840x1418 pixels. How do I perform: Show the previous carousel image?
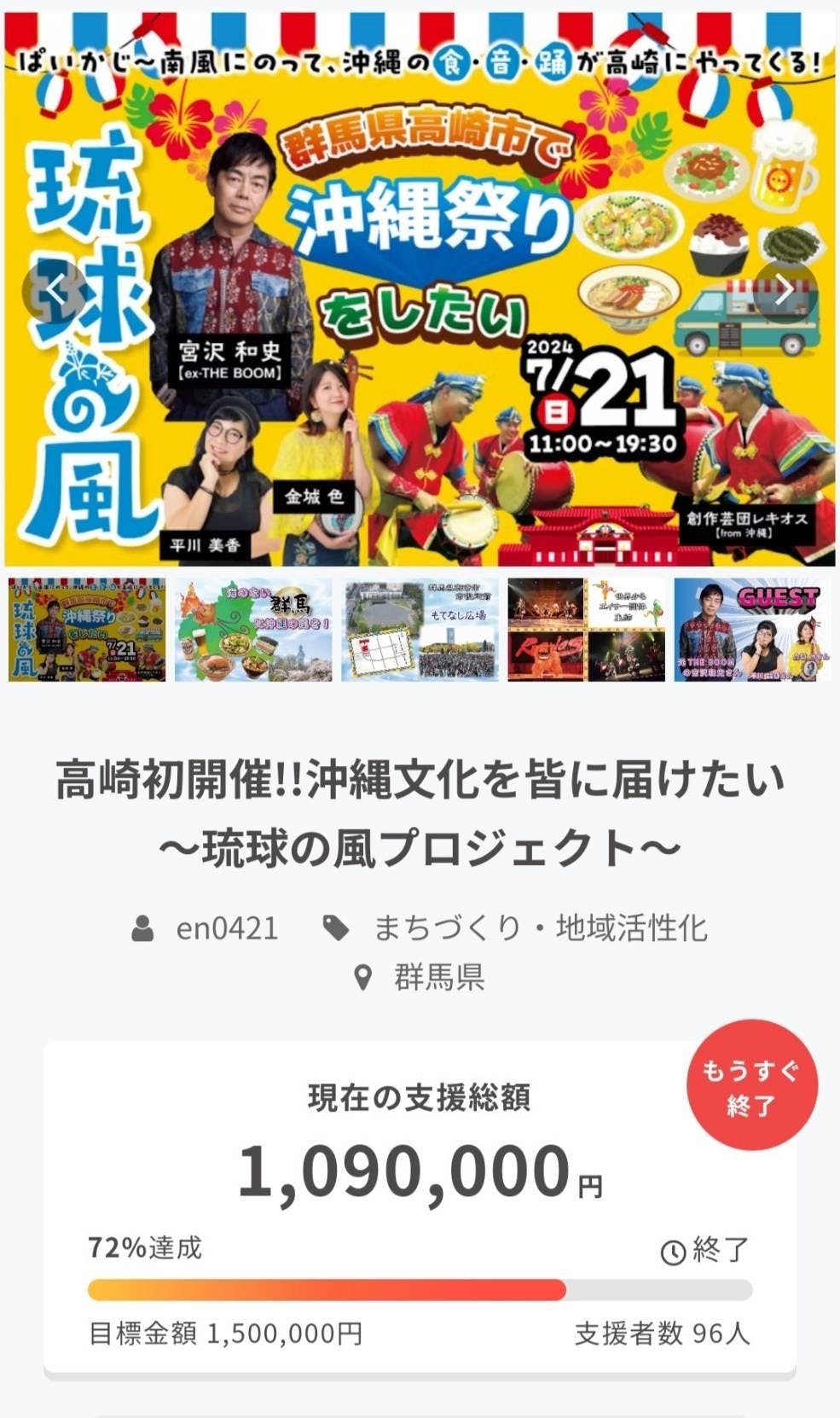[54, 291]
